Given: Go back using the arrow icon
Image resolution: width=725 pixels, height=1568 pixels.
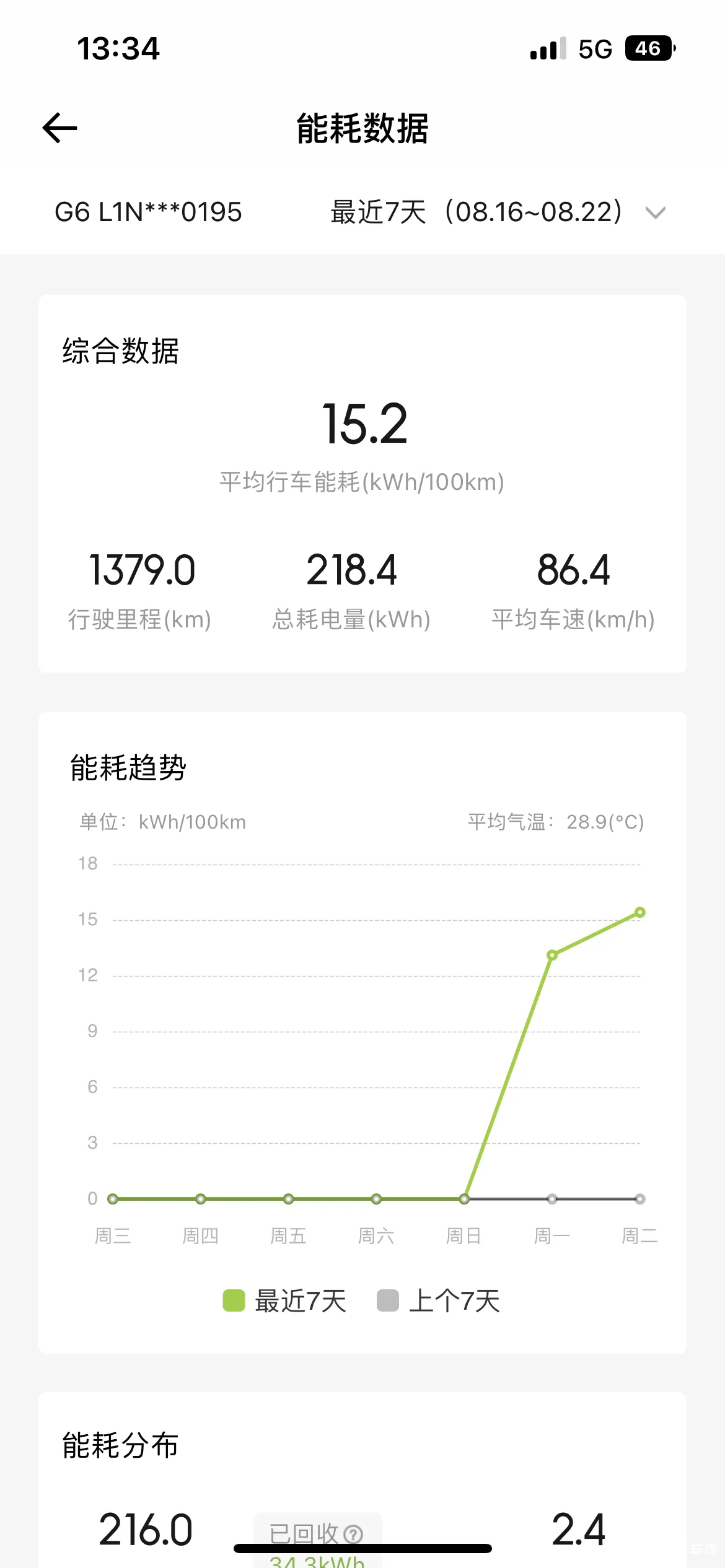Looking at the screenshot, I should (59, 128).
